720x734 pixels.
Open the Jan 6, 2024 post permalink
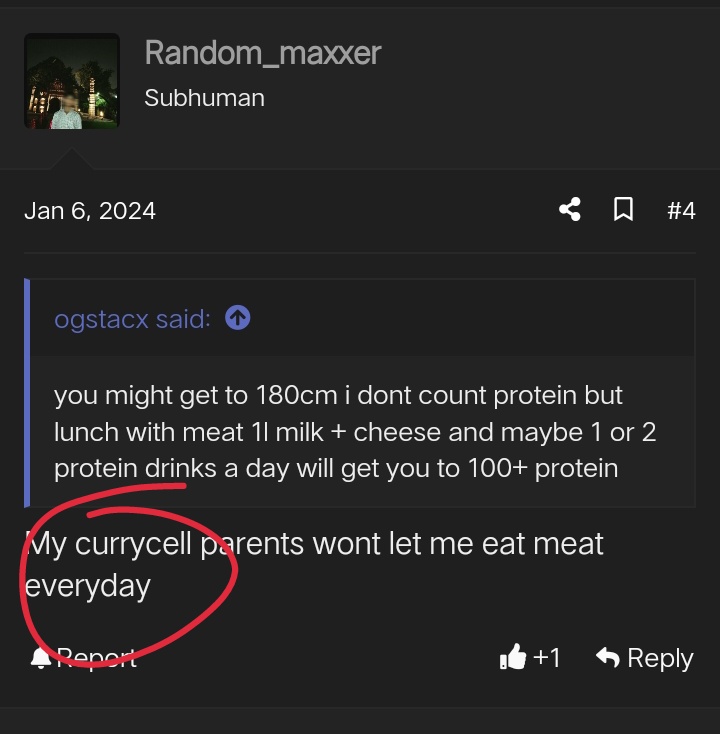90,210
